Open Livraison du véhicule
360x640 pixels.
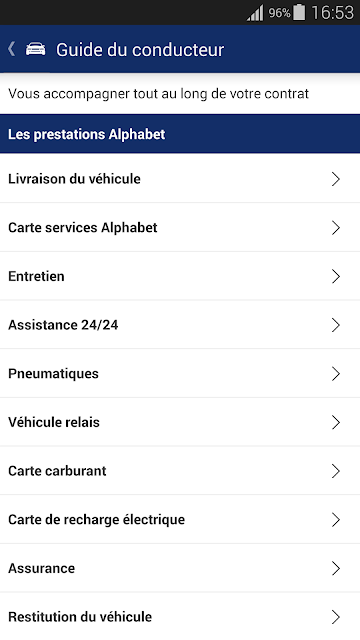coord(180,178)
